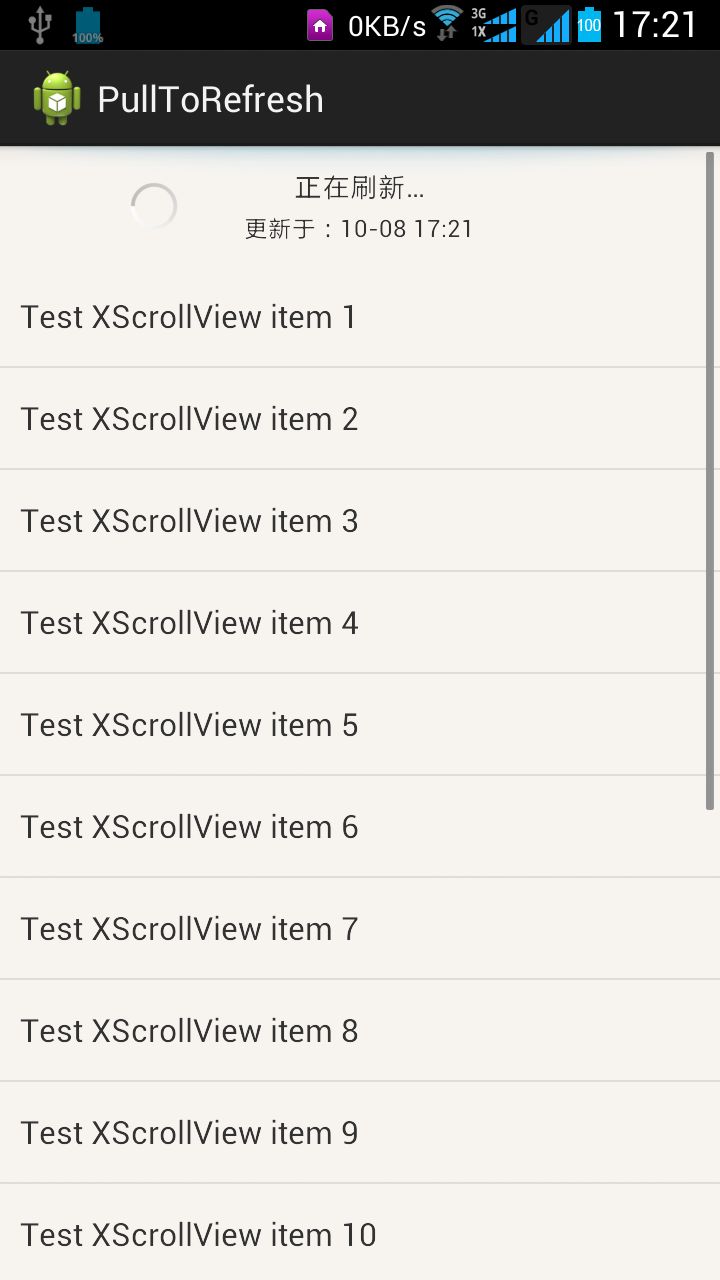
Task: Click the 3G 1X signal strength icon
Action: pyautogui.click(x=495, y=23)
